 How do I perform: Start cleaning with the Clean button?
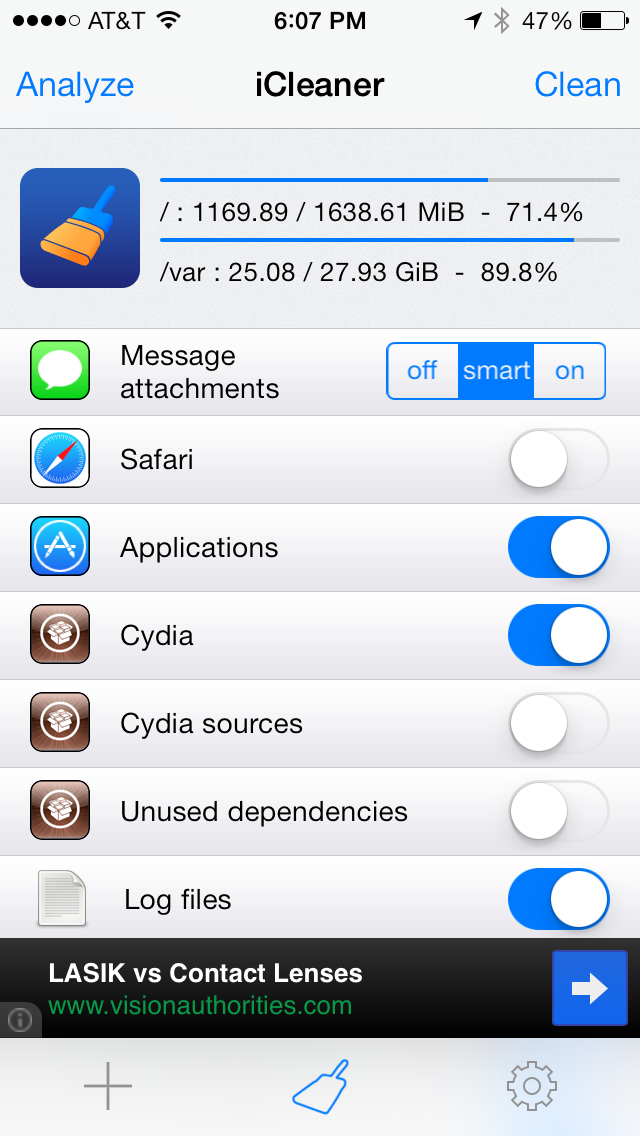(577, 84)
